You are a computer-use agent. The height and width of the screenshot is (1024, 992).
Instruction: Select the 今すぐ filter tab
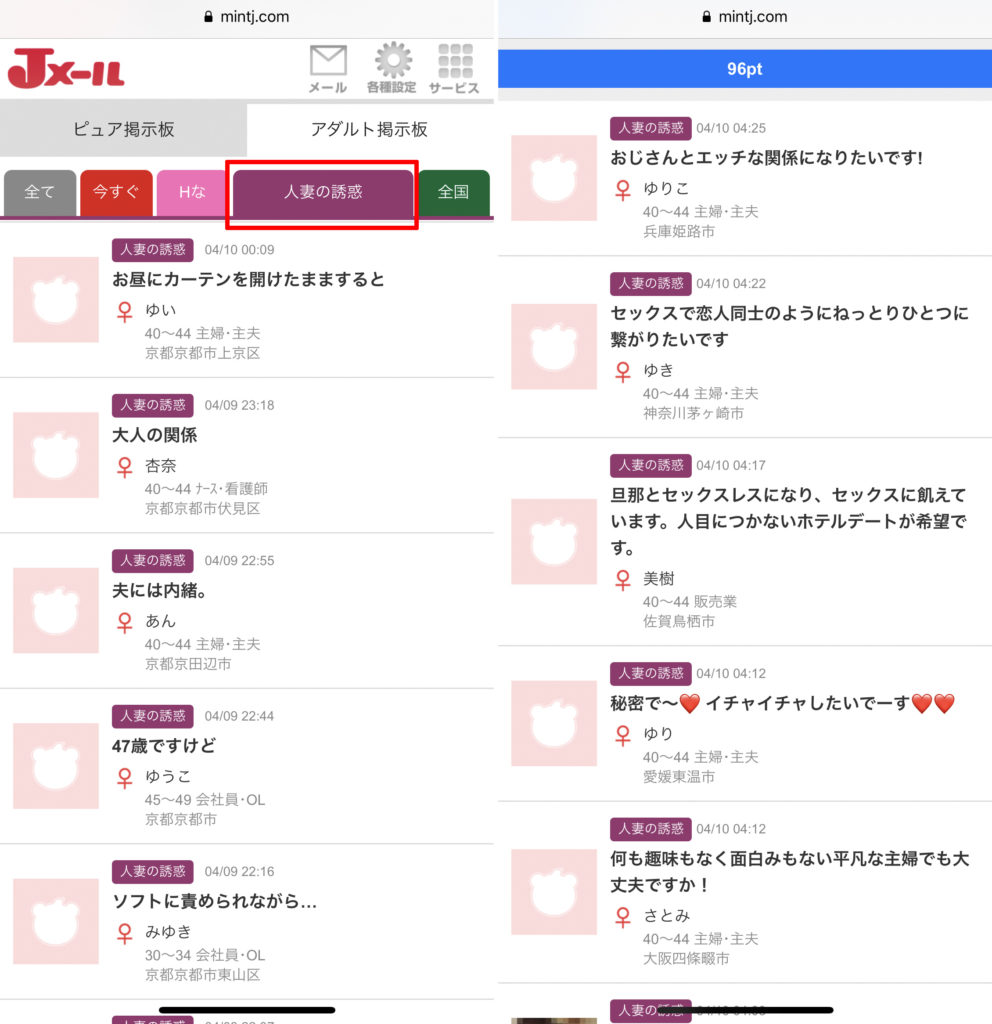[116, 192]
